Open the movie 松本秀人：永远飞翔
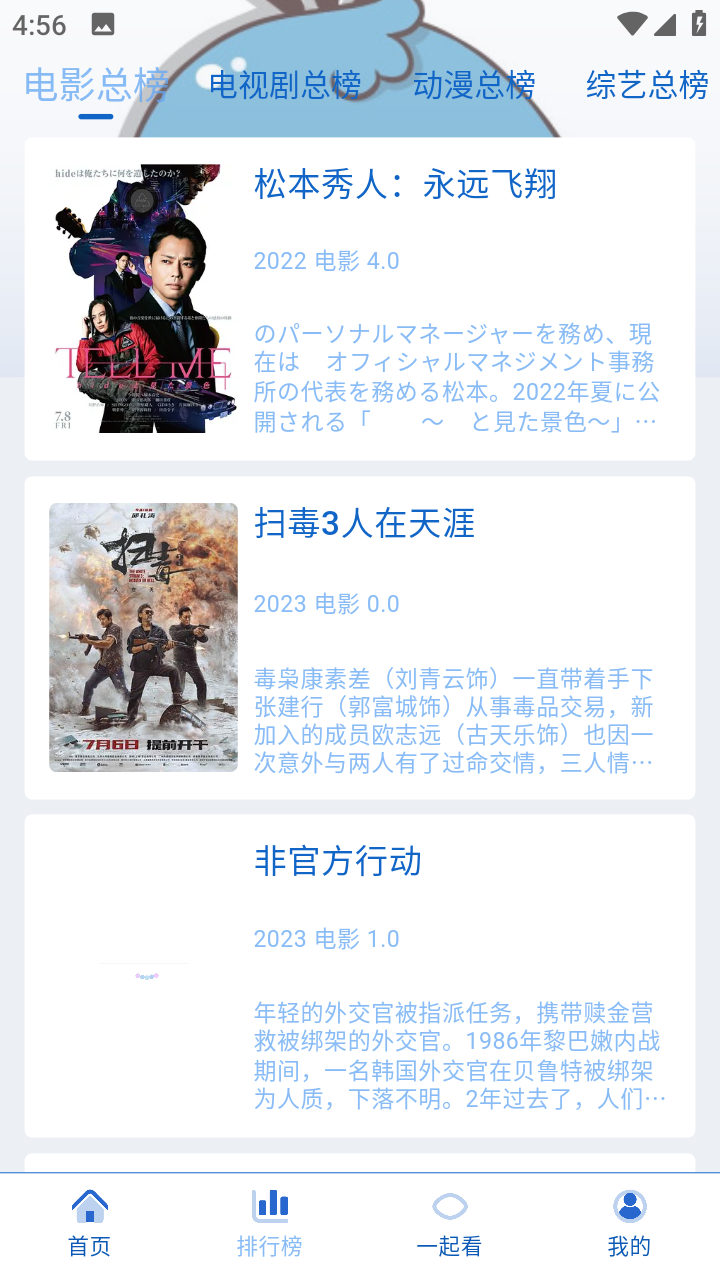Viewport: 720px width, 1280px height. tap(405, 186)
